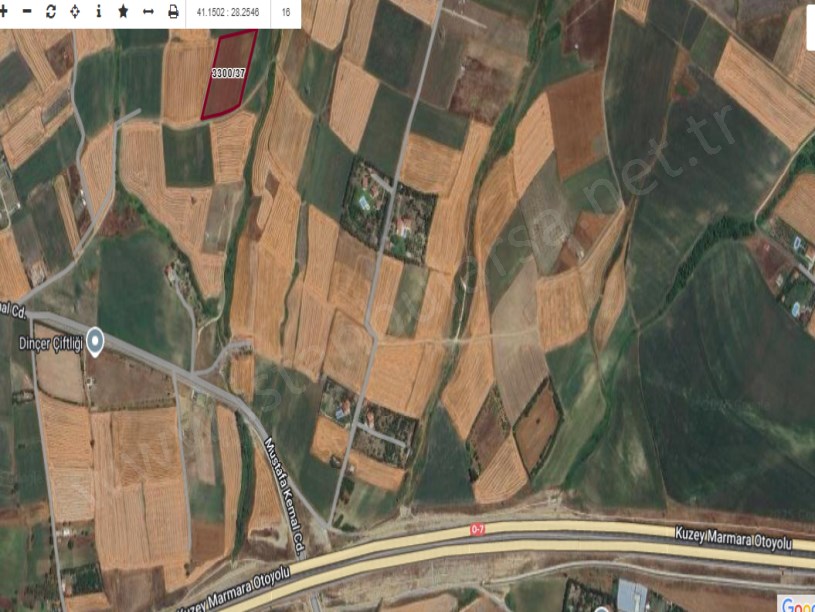The image size is (815, 612).
Task: Zoom out with the minus button
Action: [x=27, y=12]
